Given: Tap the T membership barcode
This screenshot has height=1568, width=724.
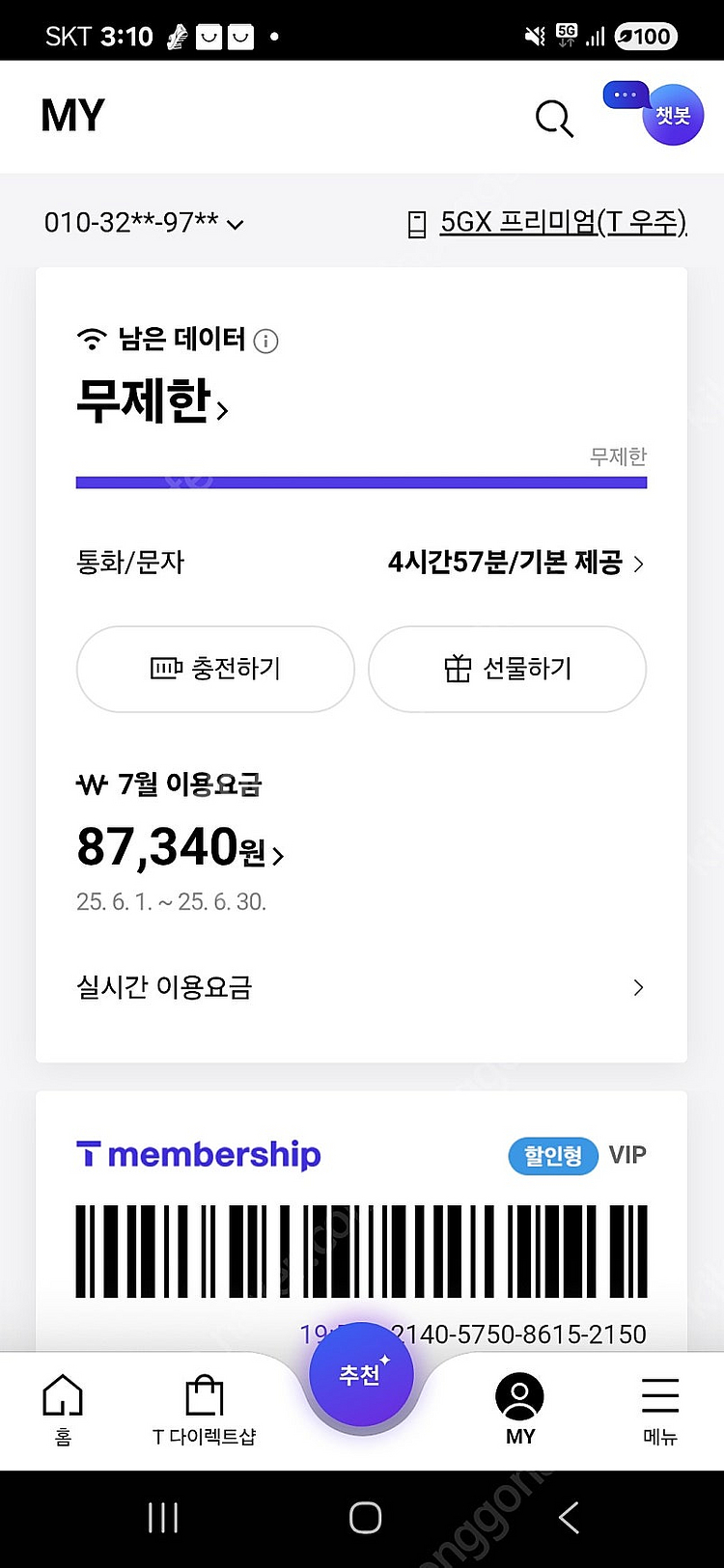Looking at the screenshot, I should point(361,1250).
